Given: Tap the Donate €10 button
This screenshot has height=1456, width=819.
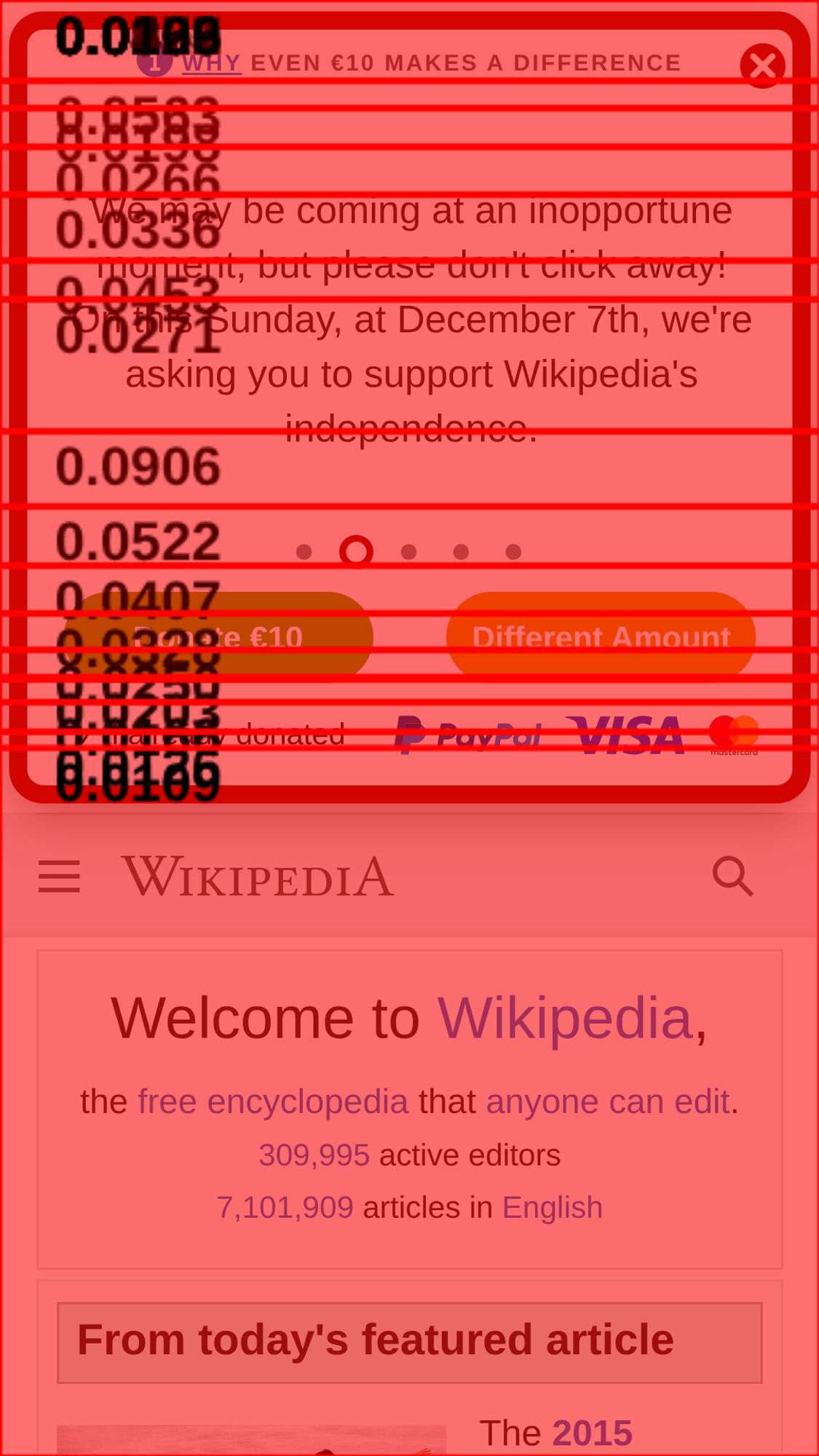Looking at the screenshot, I should tap(218, 637).
